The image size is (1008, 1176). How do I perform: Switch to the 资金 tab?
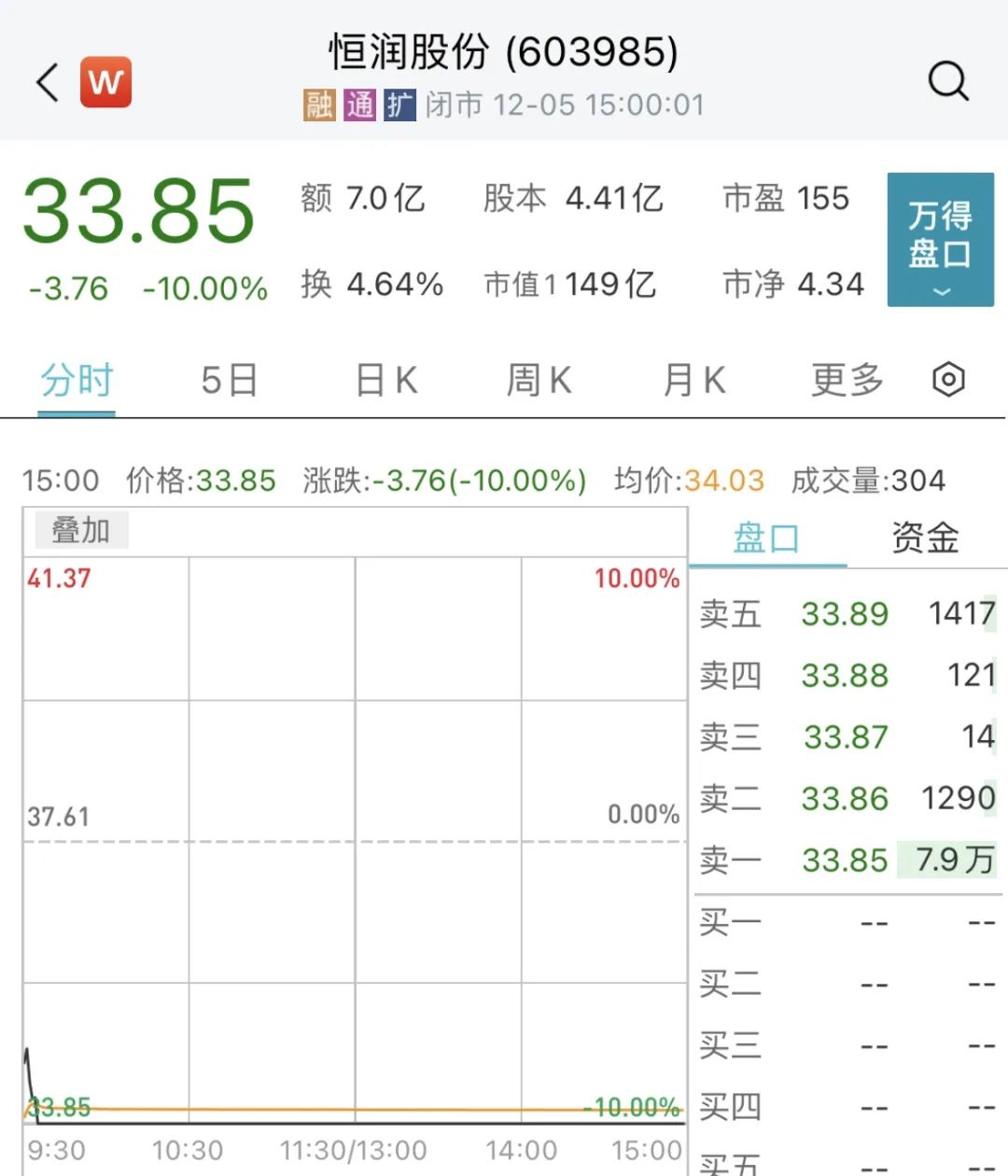[925, 539]
